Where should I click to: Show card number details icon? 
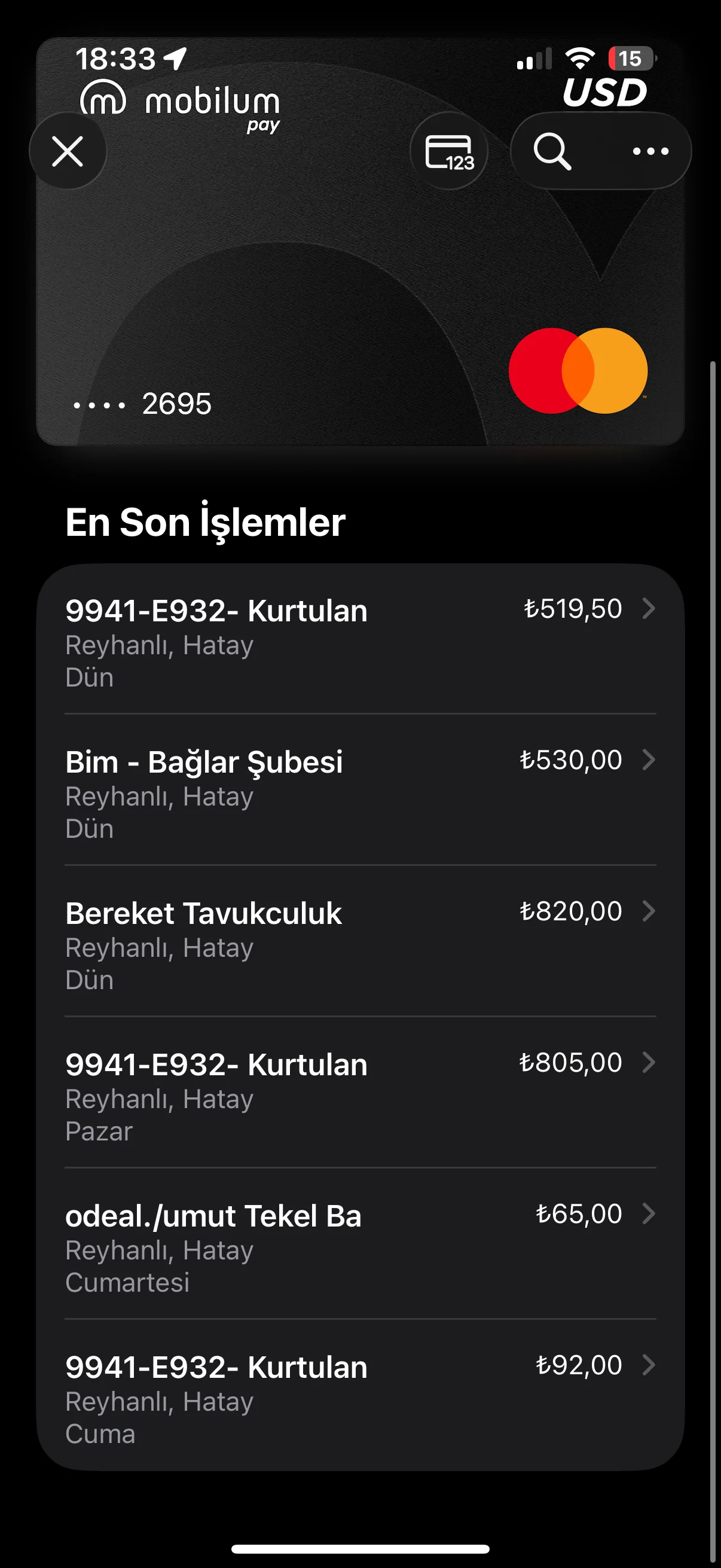449,151
